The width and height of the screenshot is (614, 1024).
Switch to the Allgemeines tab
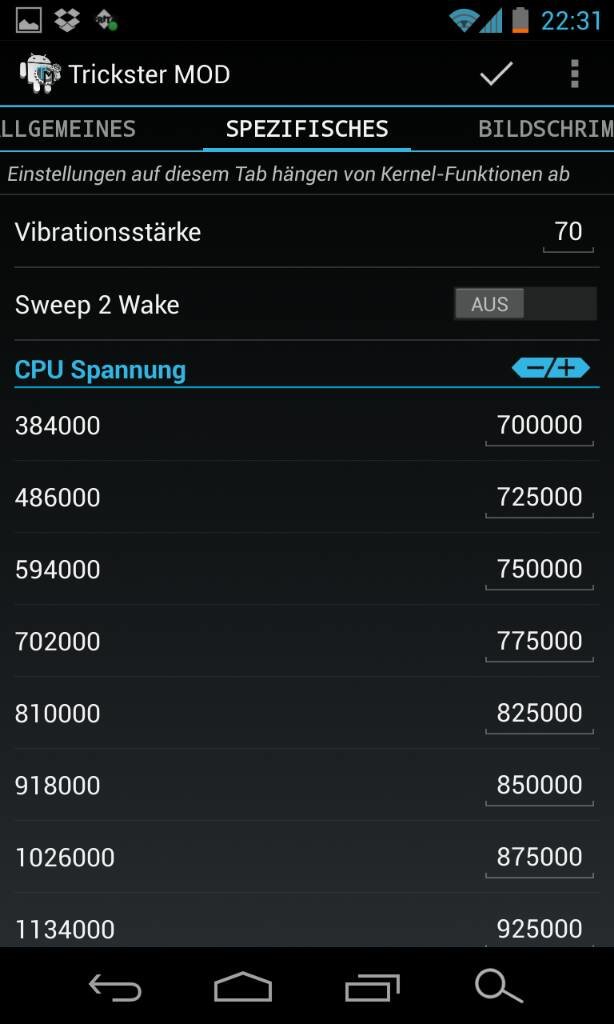coord(68,129)
